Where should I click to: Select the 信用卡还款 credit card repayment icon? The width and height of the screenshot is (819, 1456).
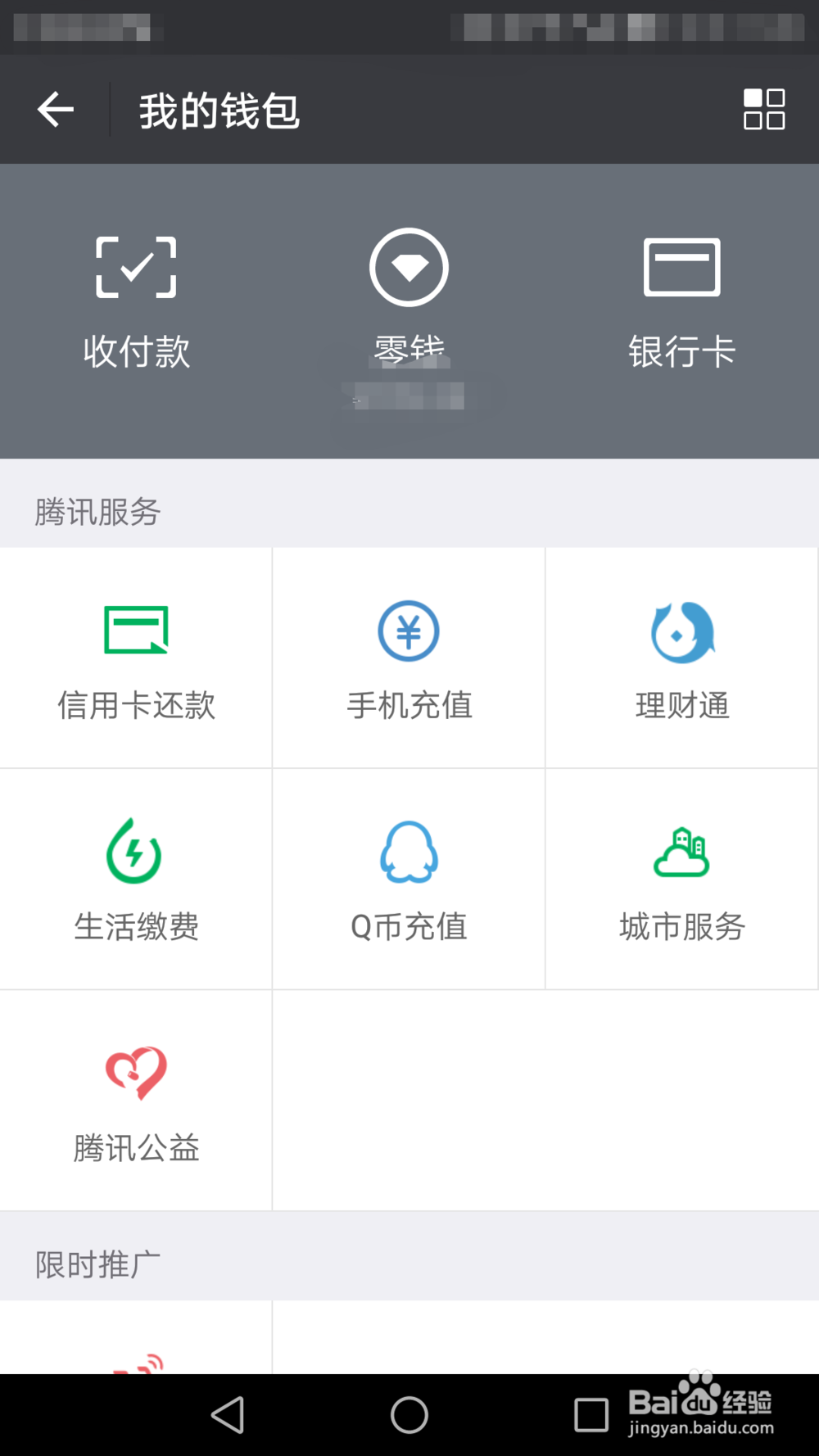pos(137,631)
